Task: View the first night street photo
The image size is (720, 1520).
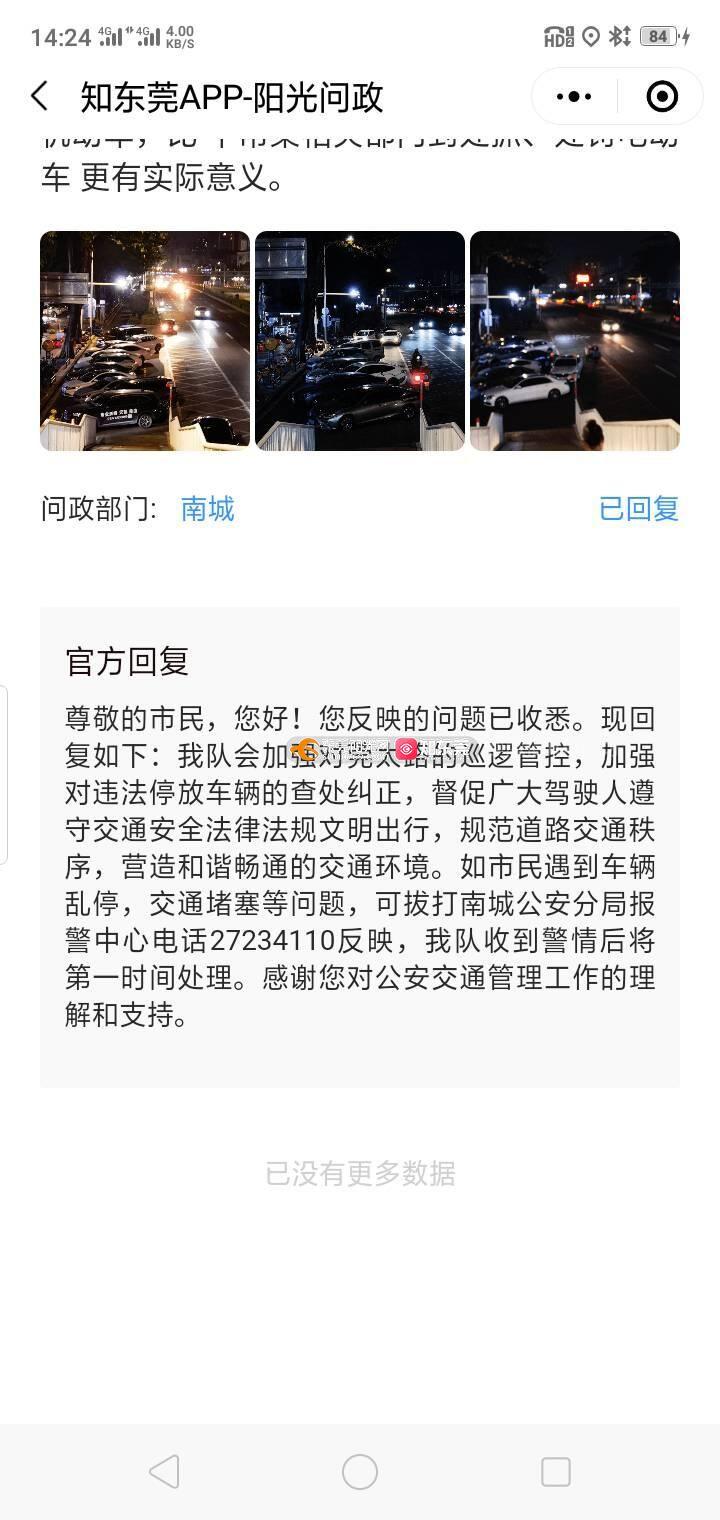Action: (145, 341)
